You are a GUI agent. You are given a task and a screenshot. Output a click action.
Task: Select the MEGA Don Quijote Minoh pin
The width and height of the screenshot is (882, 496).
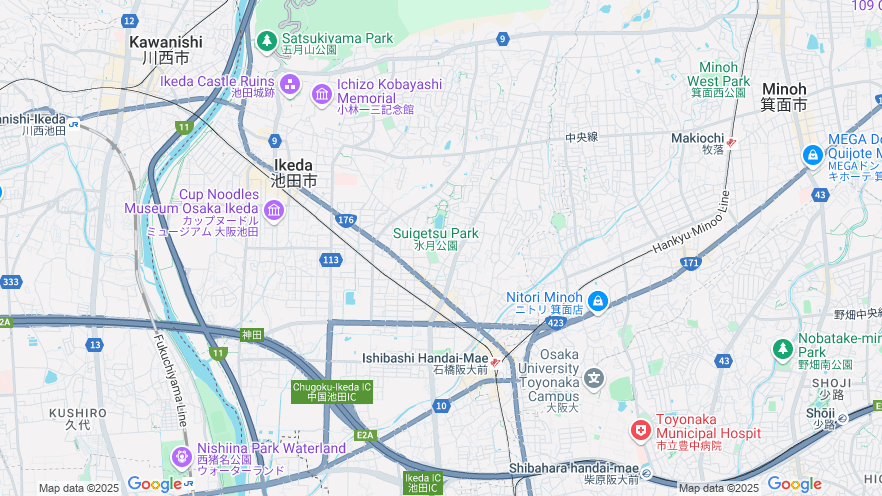pyautogui.click(x=813, y=157)
